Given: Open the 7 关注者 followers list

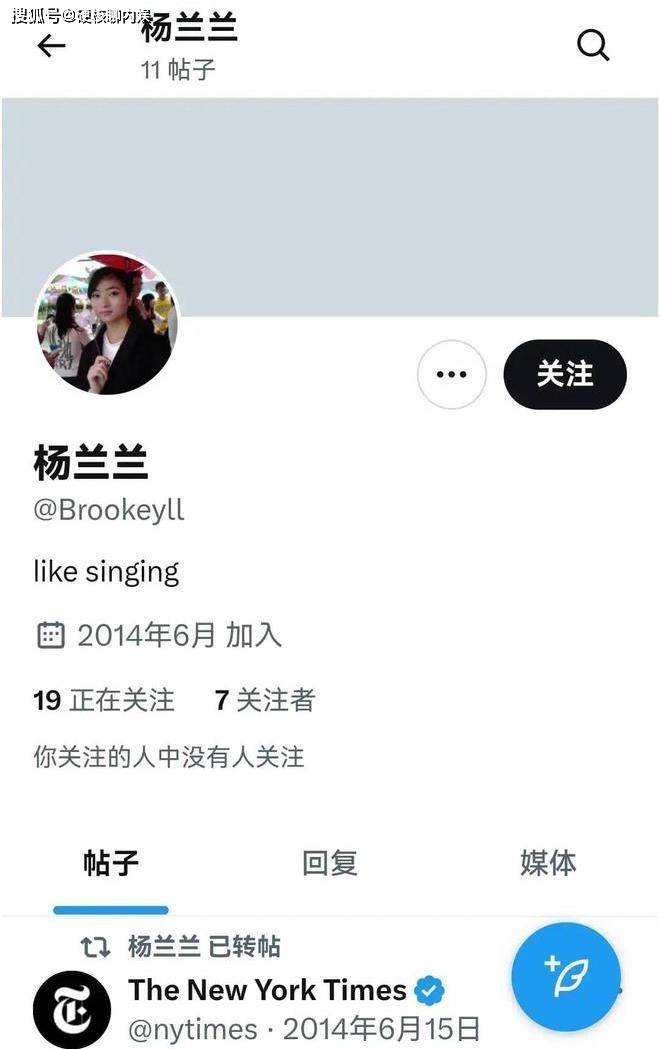Looking at the screenshot, I should (265, 700).
